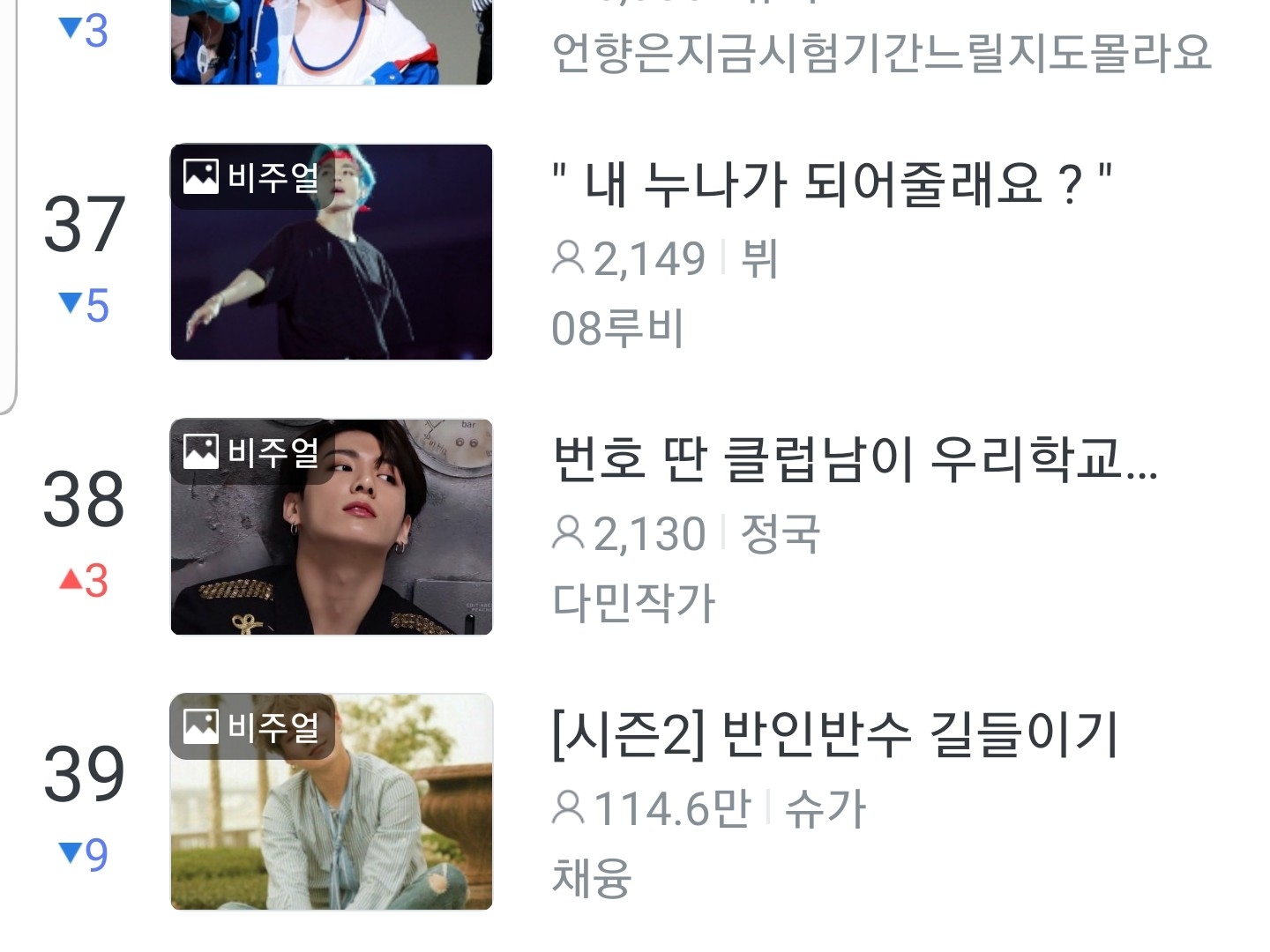Open story "내 누나가 되어줄래요 ?" ranked 37
Screen dimensions: 1270x952
(x=831, y=184)
